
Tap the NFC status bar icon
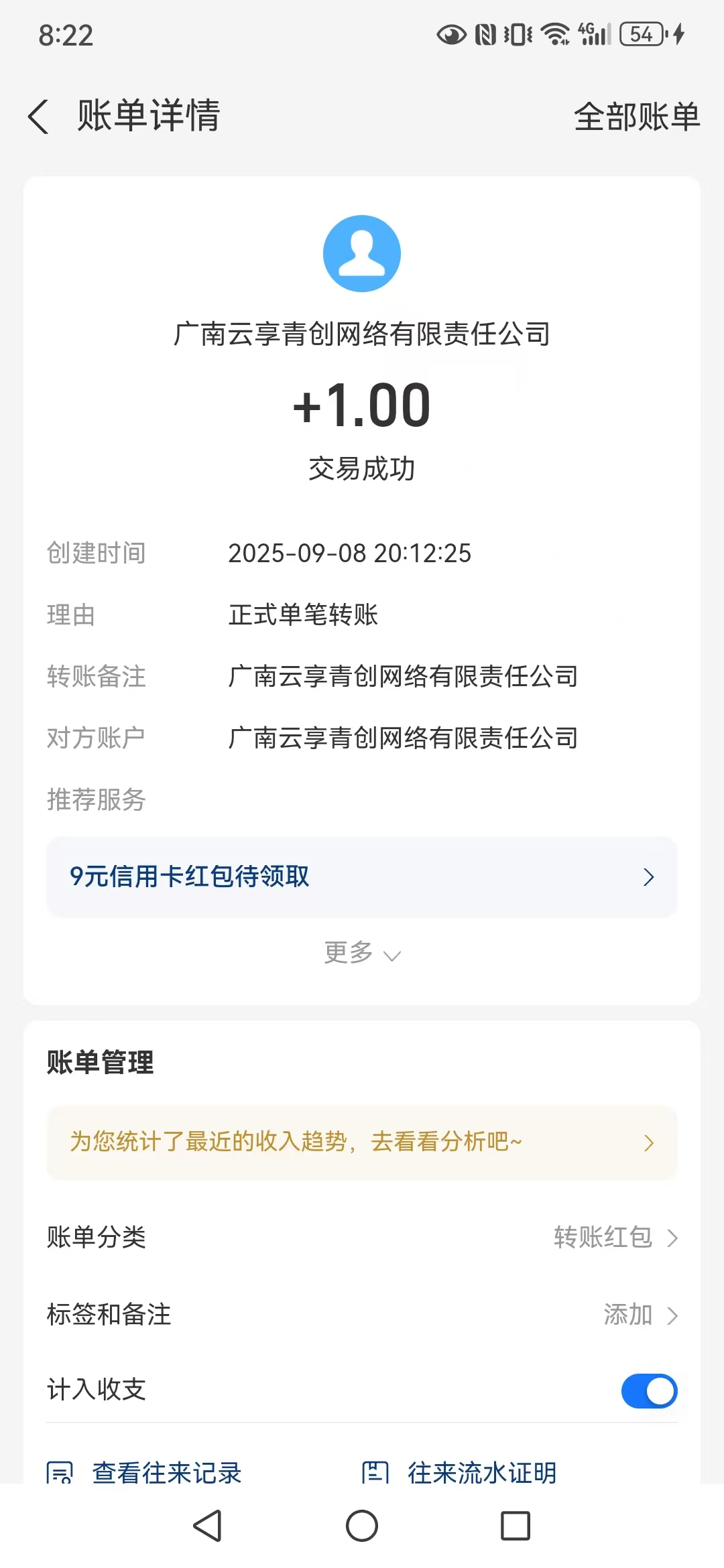click(484, 34)
